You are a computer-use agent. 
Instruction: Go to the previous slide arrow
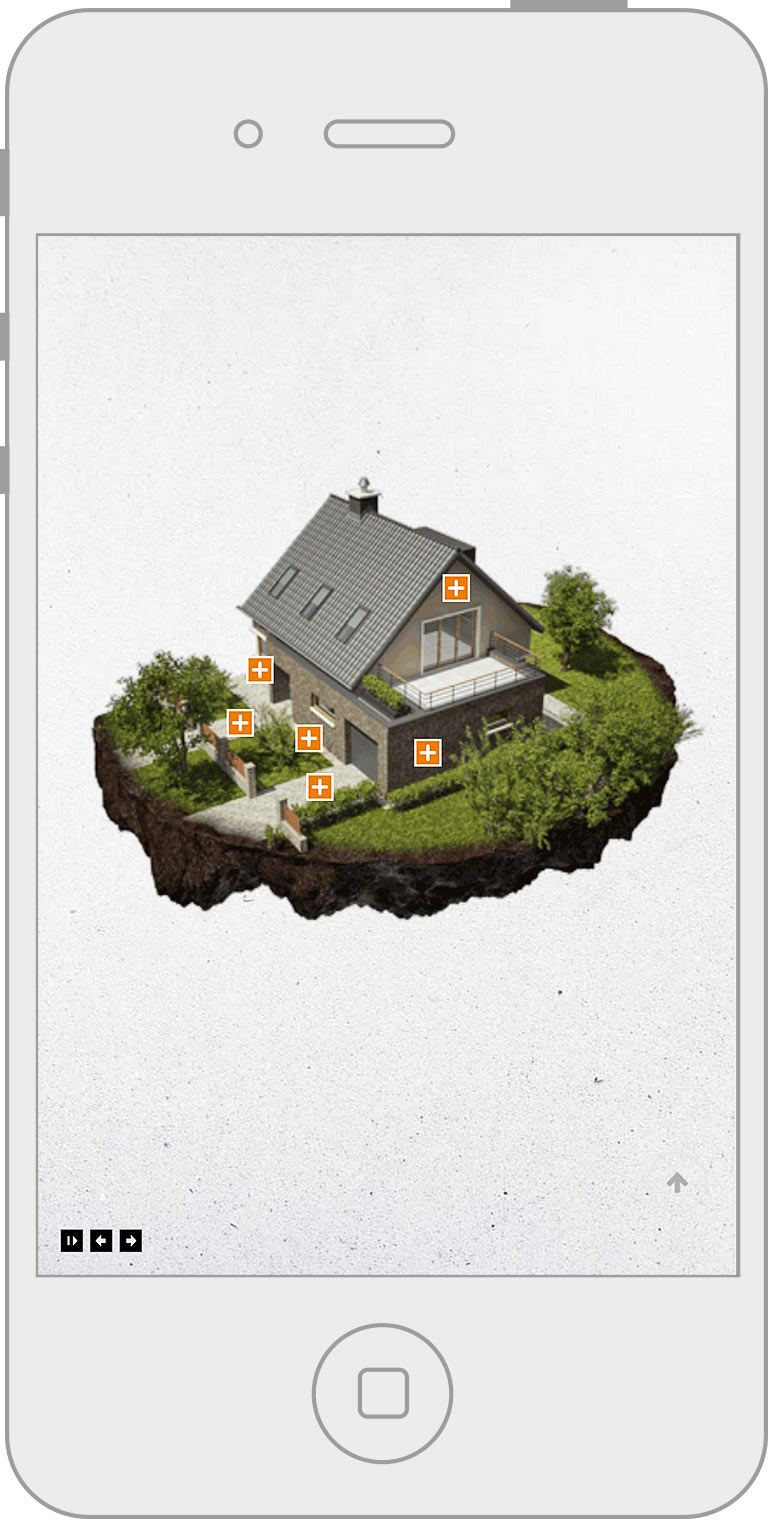[x=101, y=1241]
